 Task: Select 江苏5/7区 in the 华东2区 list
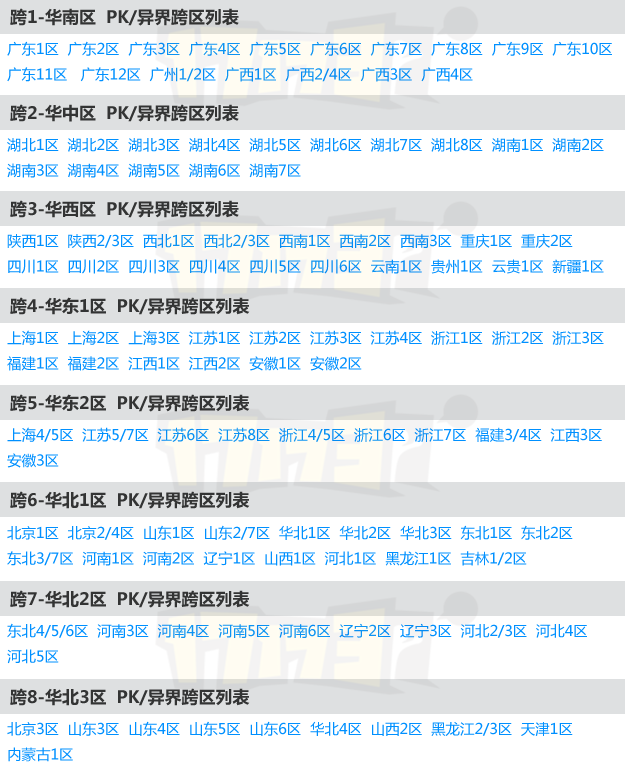(x=115, y=435)
